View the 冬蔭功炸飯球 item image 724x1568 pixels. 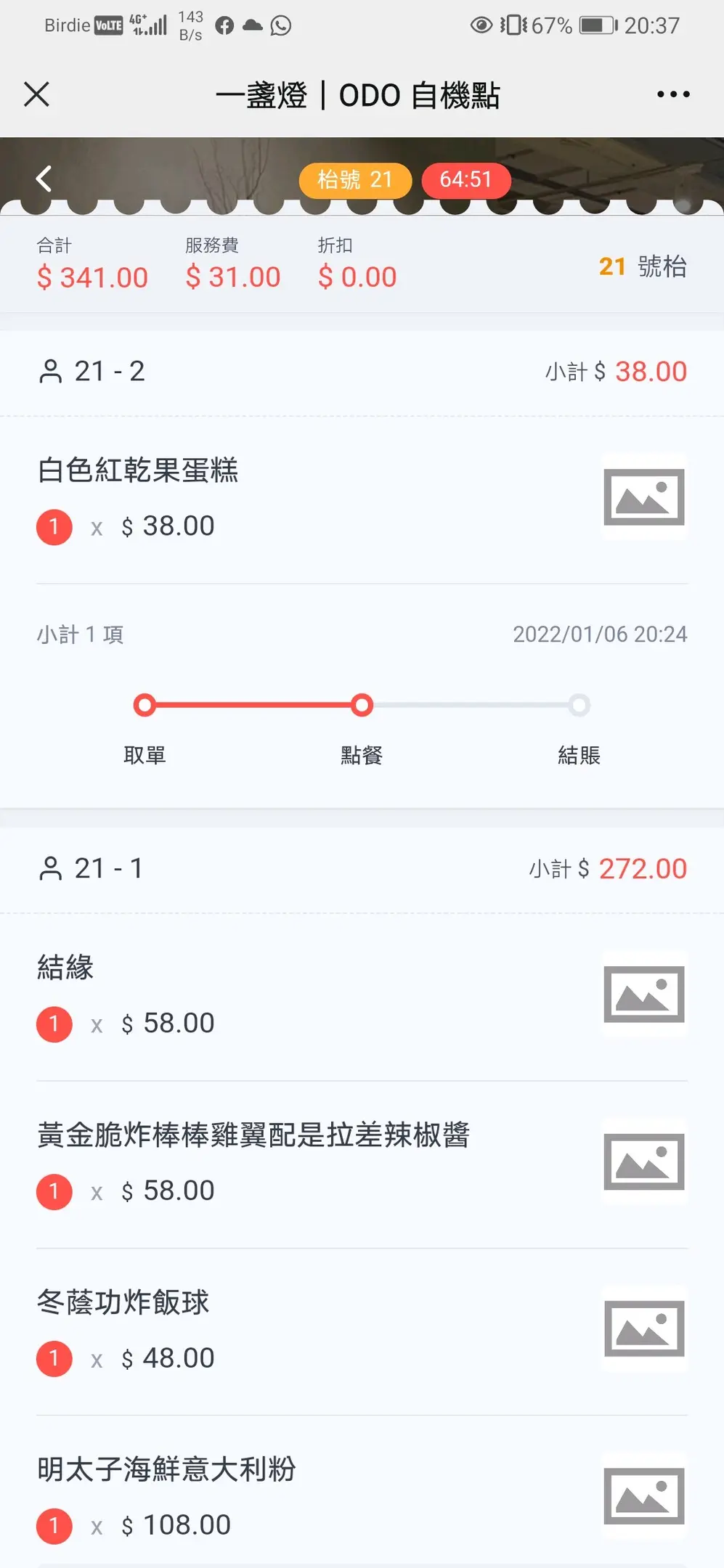coord(644,1329)
